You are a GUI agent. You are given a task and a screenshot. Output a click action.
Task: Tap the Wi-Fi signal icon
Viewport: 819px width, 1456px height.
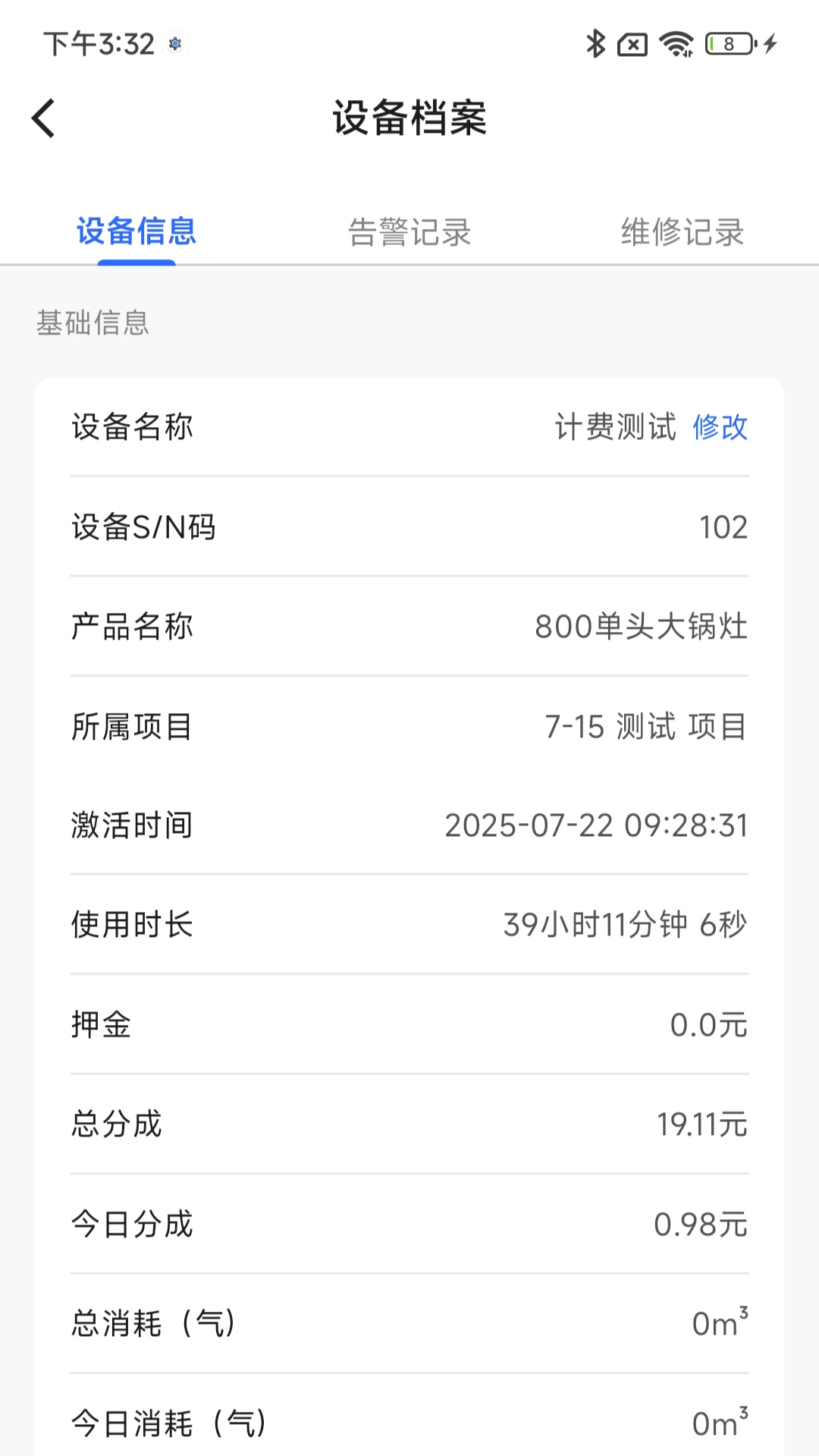click(x=677, y=43)
